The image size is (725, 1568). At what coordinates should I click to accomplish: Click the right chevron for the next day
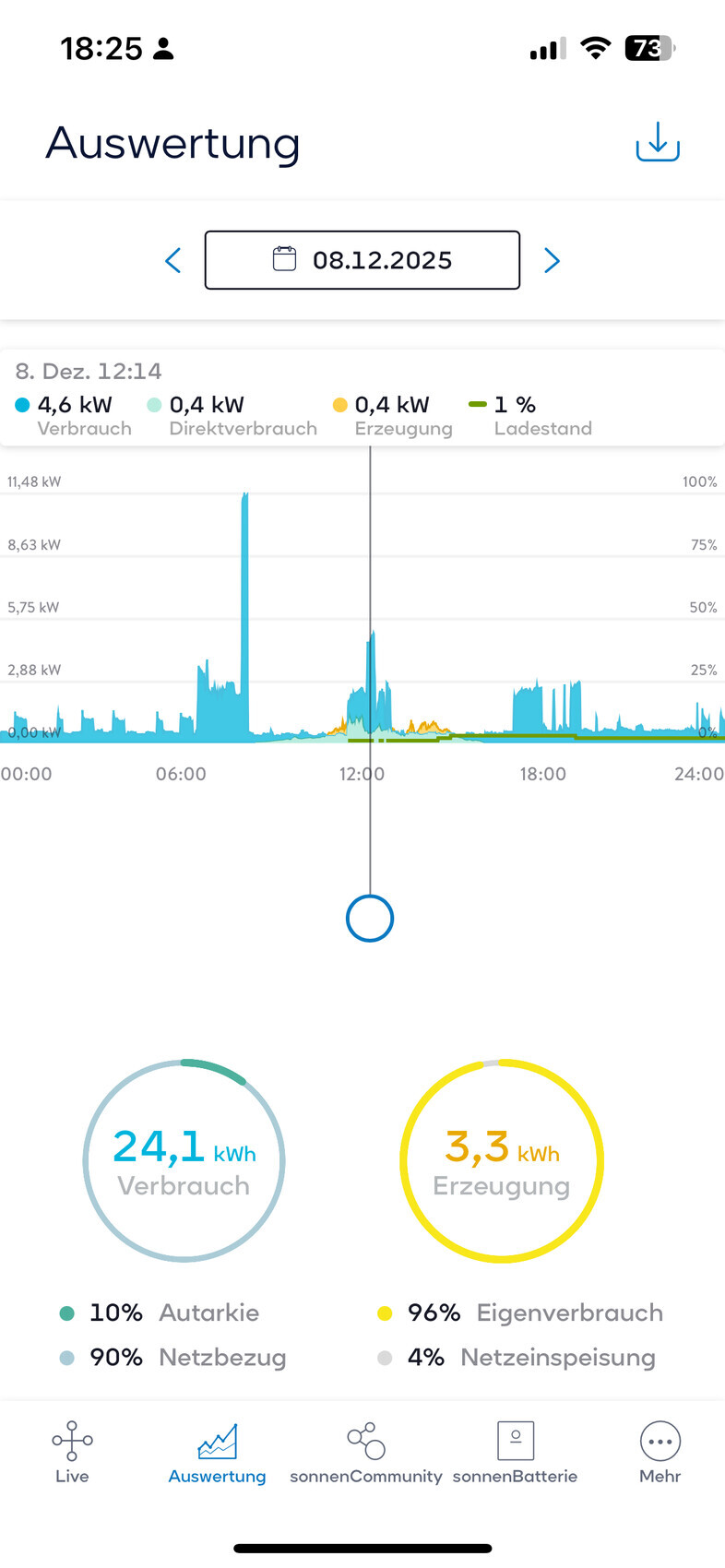[552, 259]
